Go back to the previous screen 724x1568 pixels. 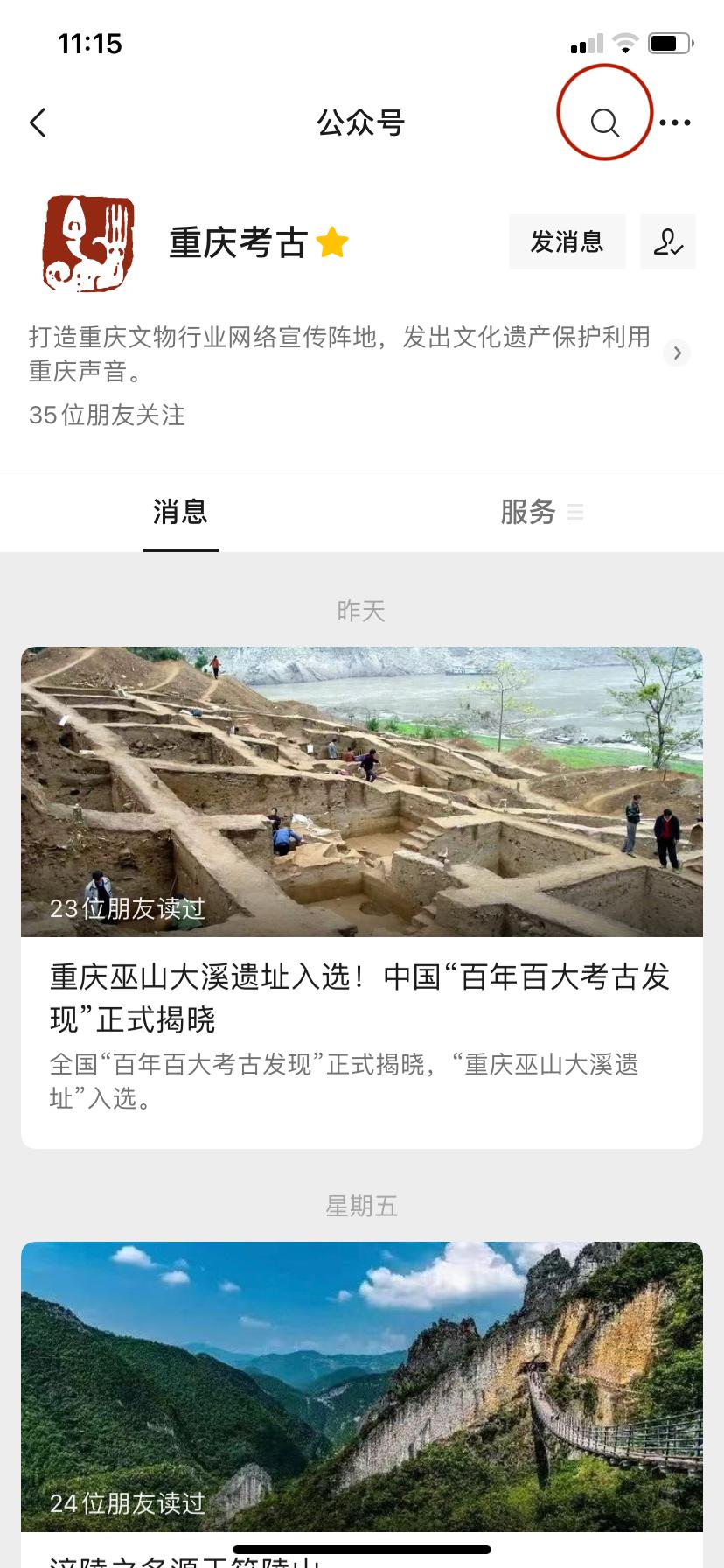click(38, 122)
